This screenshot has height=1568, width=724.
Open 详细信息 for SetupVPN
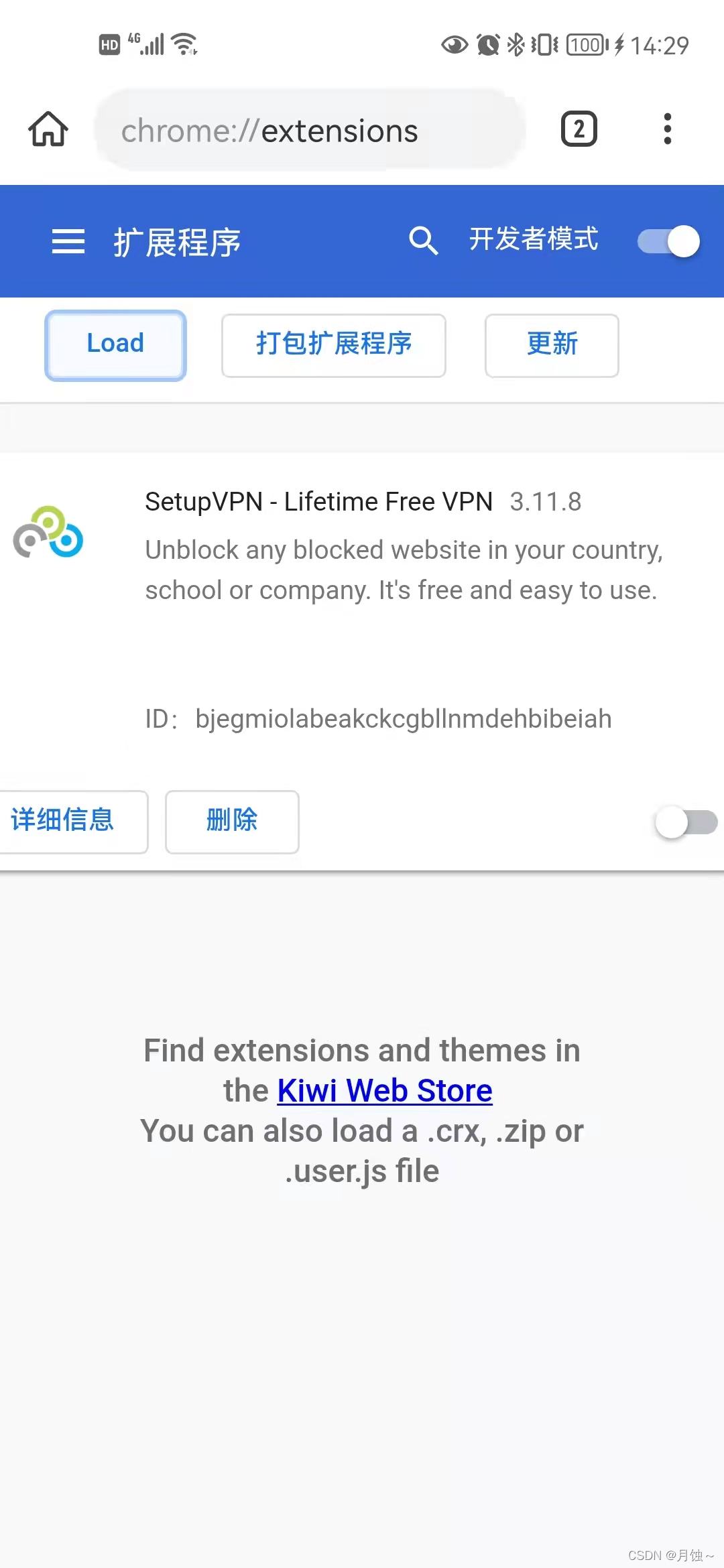tap(62, 822)
